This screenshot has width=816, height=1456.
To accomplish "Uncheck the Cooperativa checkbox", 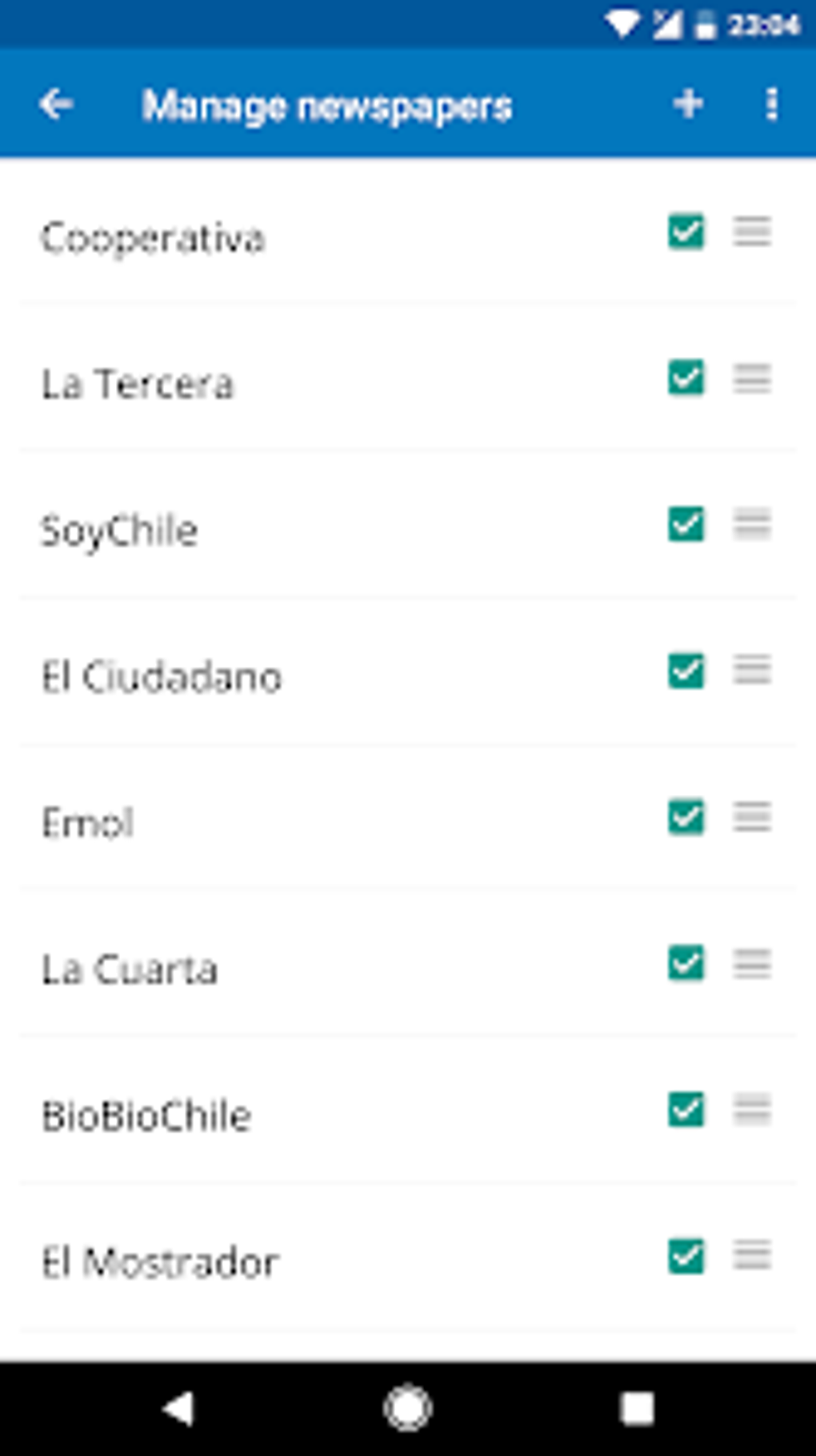I will pos(686,232).
